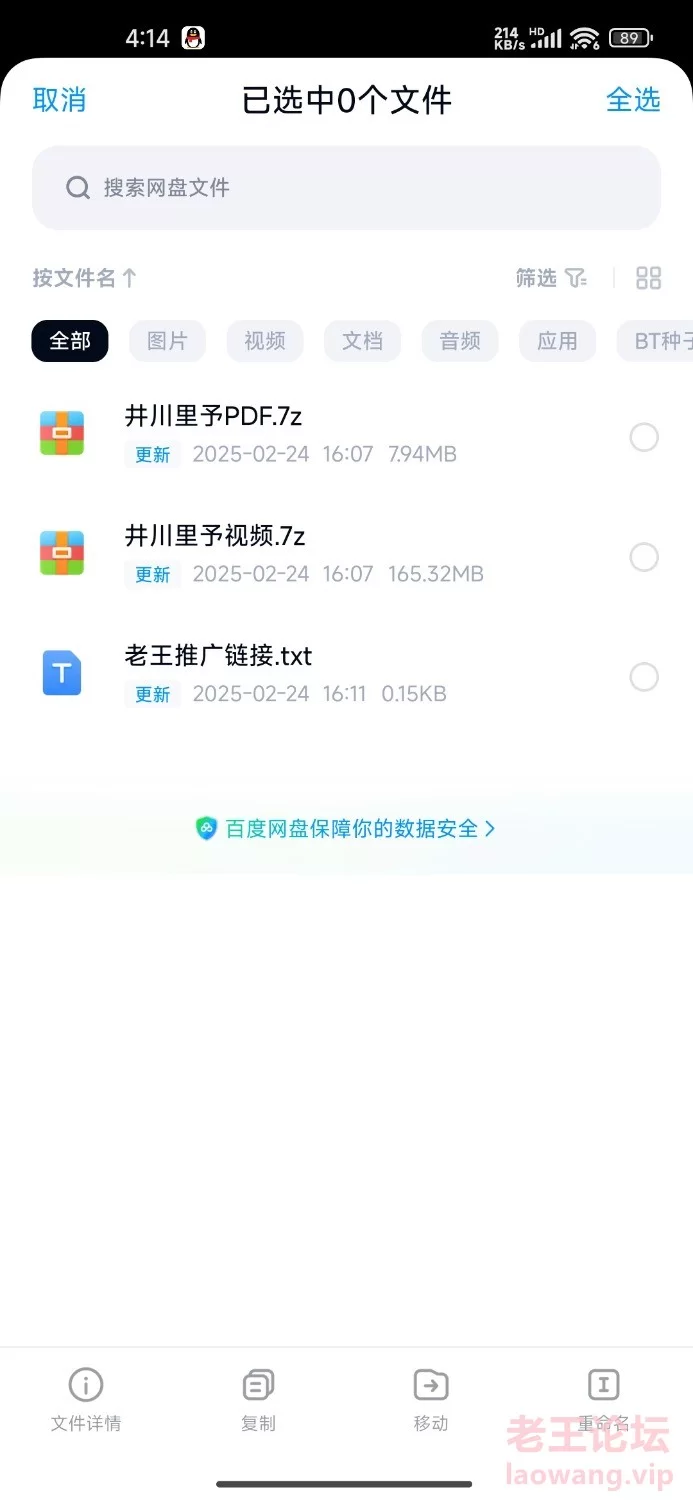Filter list by 视频

pos(265,341)
